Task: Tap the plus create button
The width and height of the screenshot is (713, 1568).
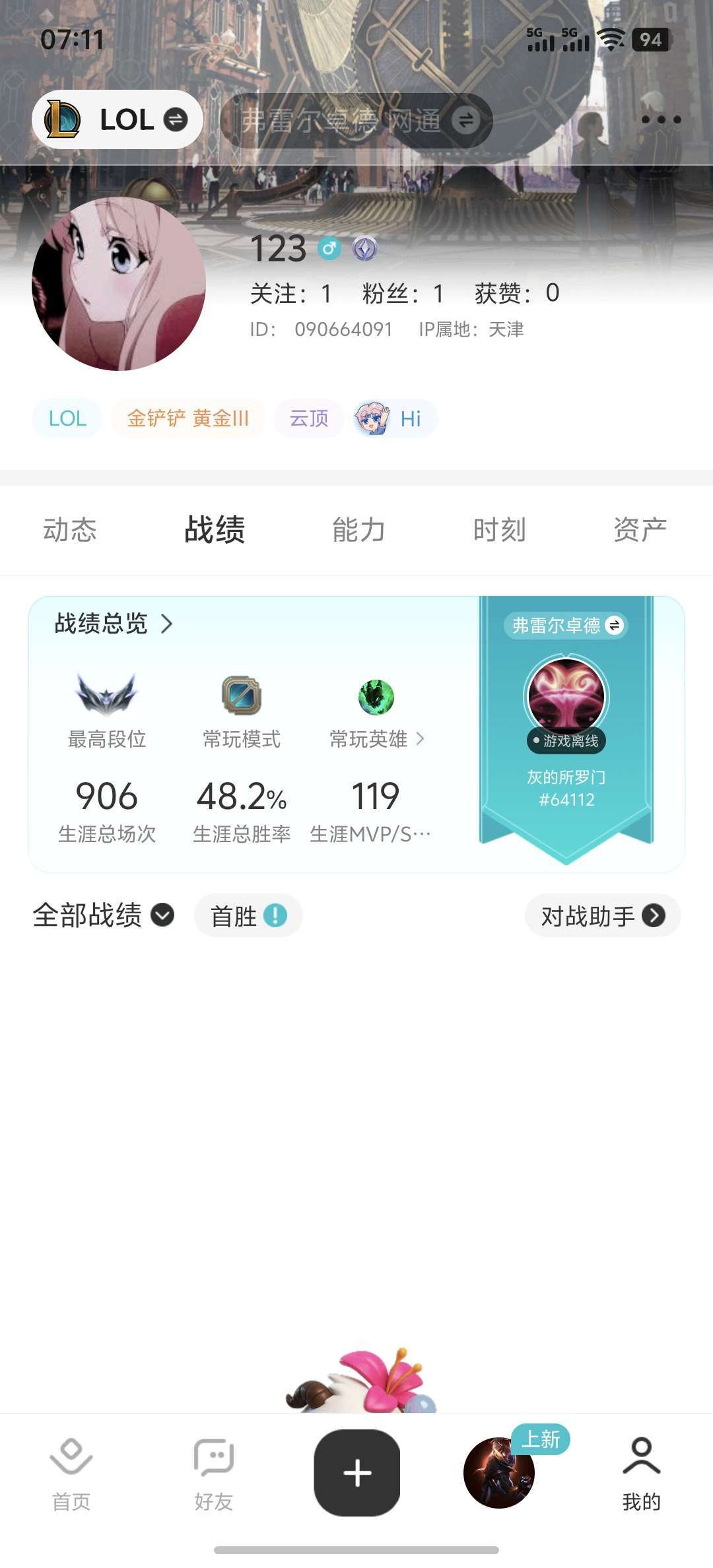Action: pos(357,1472)
